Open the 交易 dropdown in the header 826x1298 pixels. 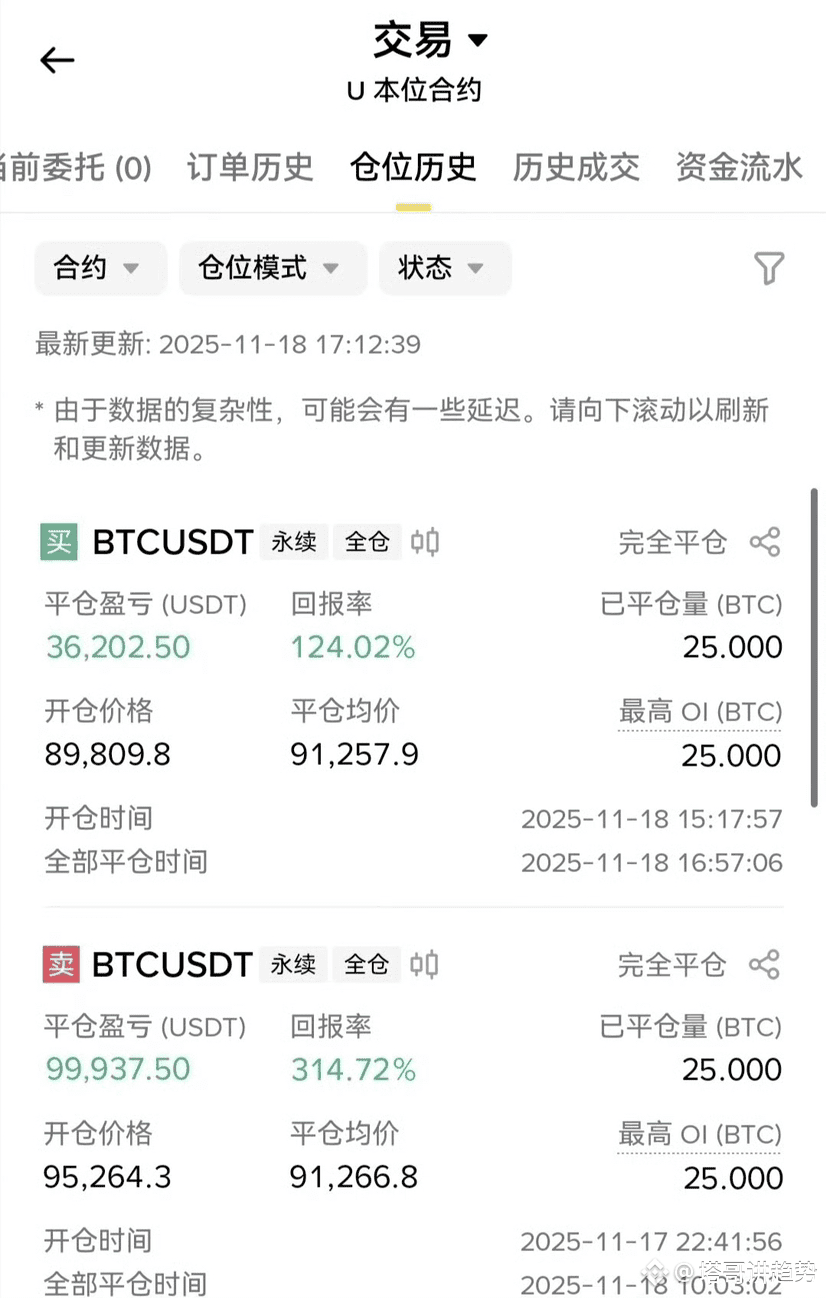[x=430, y=40]
